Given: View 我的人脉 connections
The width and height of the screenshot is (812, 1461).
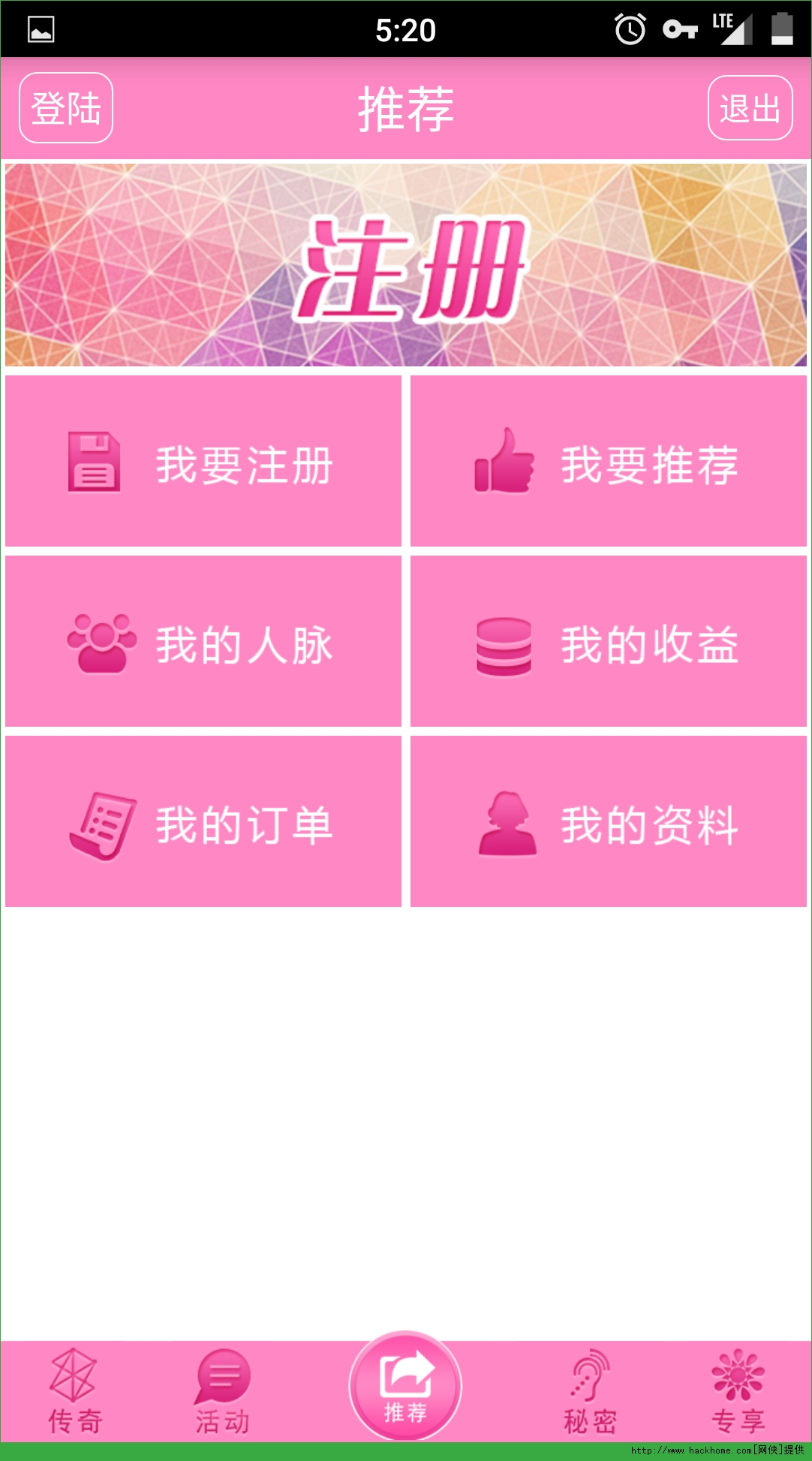Looking at the screenshot, I should [x=203, y=642].
